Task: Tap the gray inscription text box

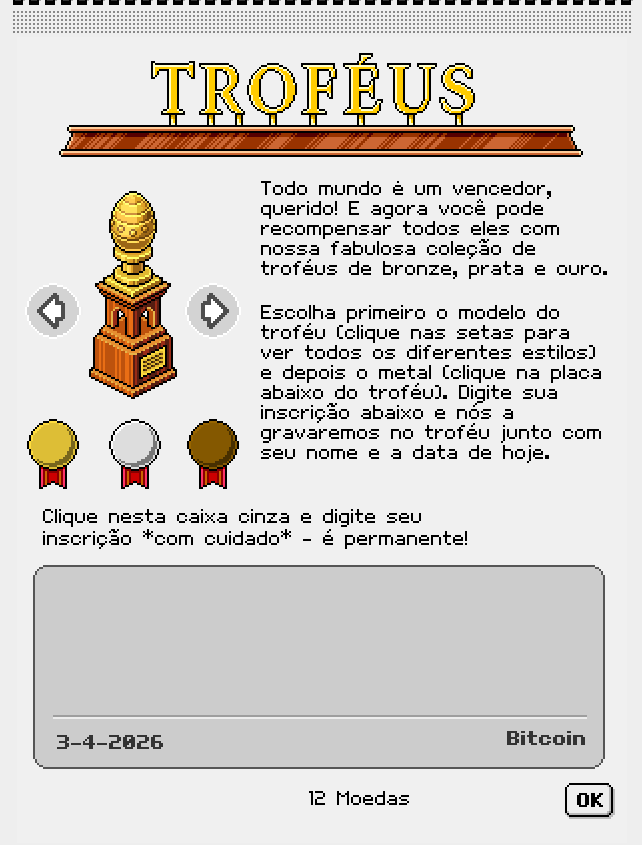Action: tap(318, 640)
